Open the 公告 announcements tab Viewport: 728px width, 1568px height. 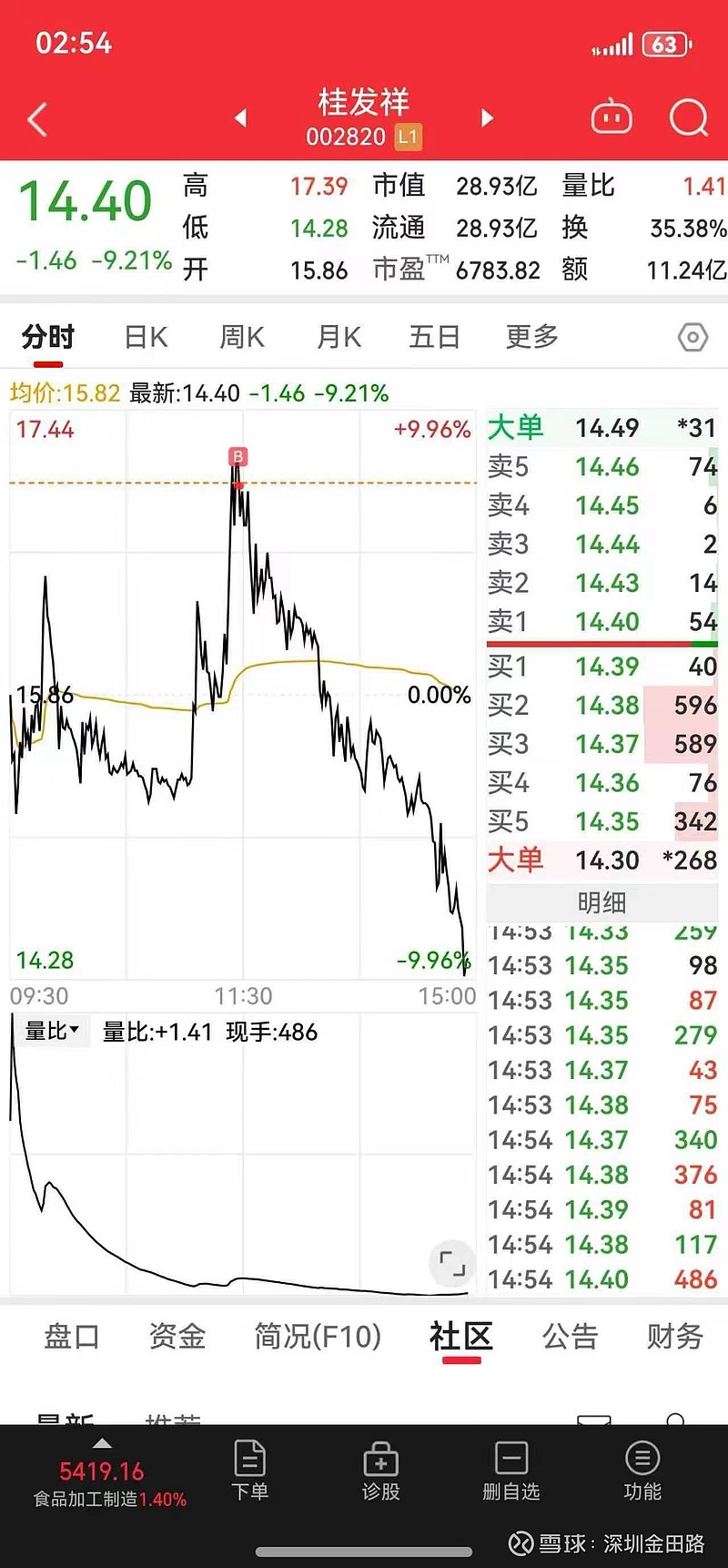click(x=571, y=1337)
